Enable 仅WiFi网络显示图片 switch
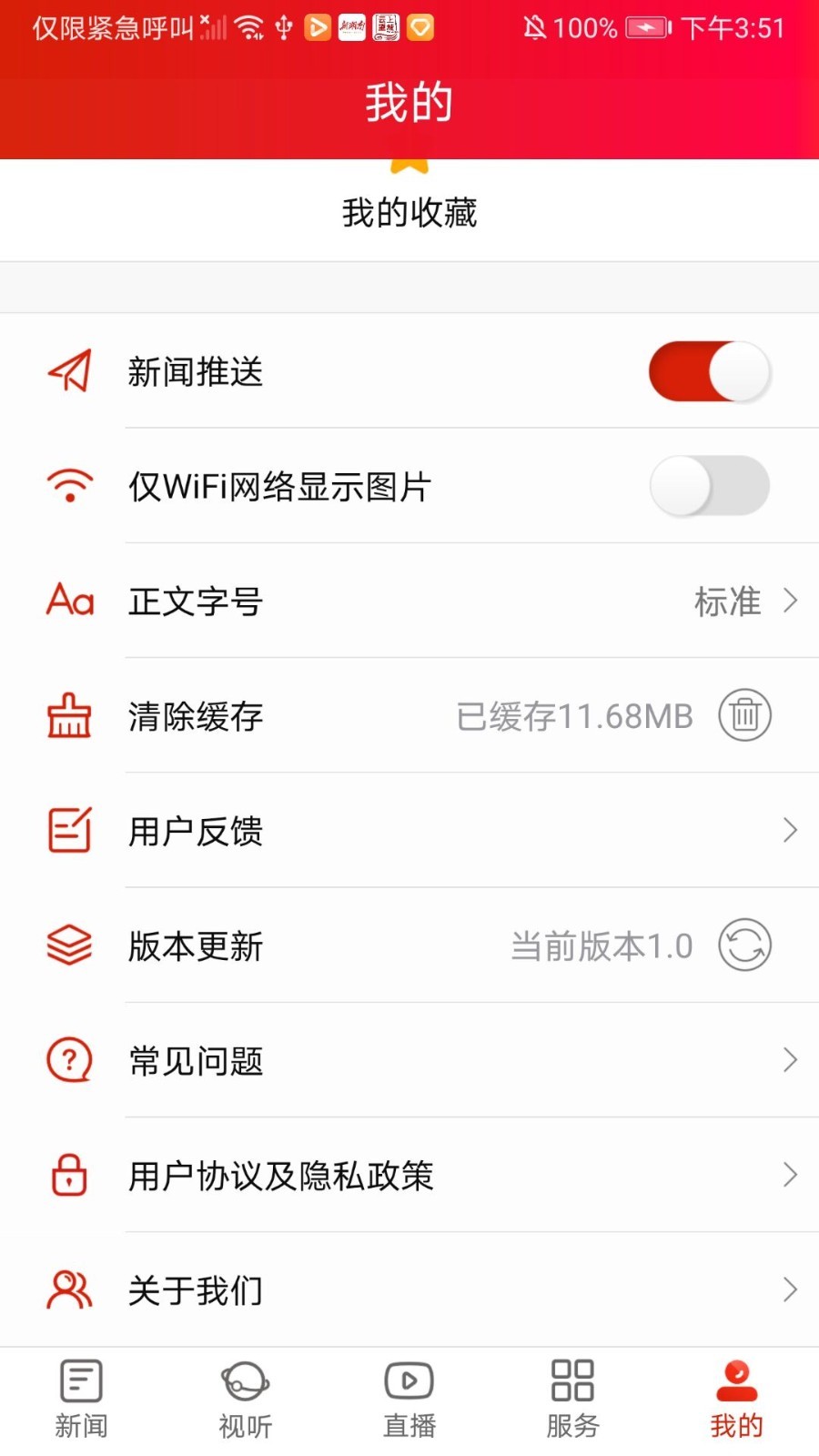Image resolution: width=819 pixels, height=1456 pixels. point(709,485)
